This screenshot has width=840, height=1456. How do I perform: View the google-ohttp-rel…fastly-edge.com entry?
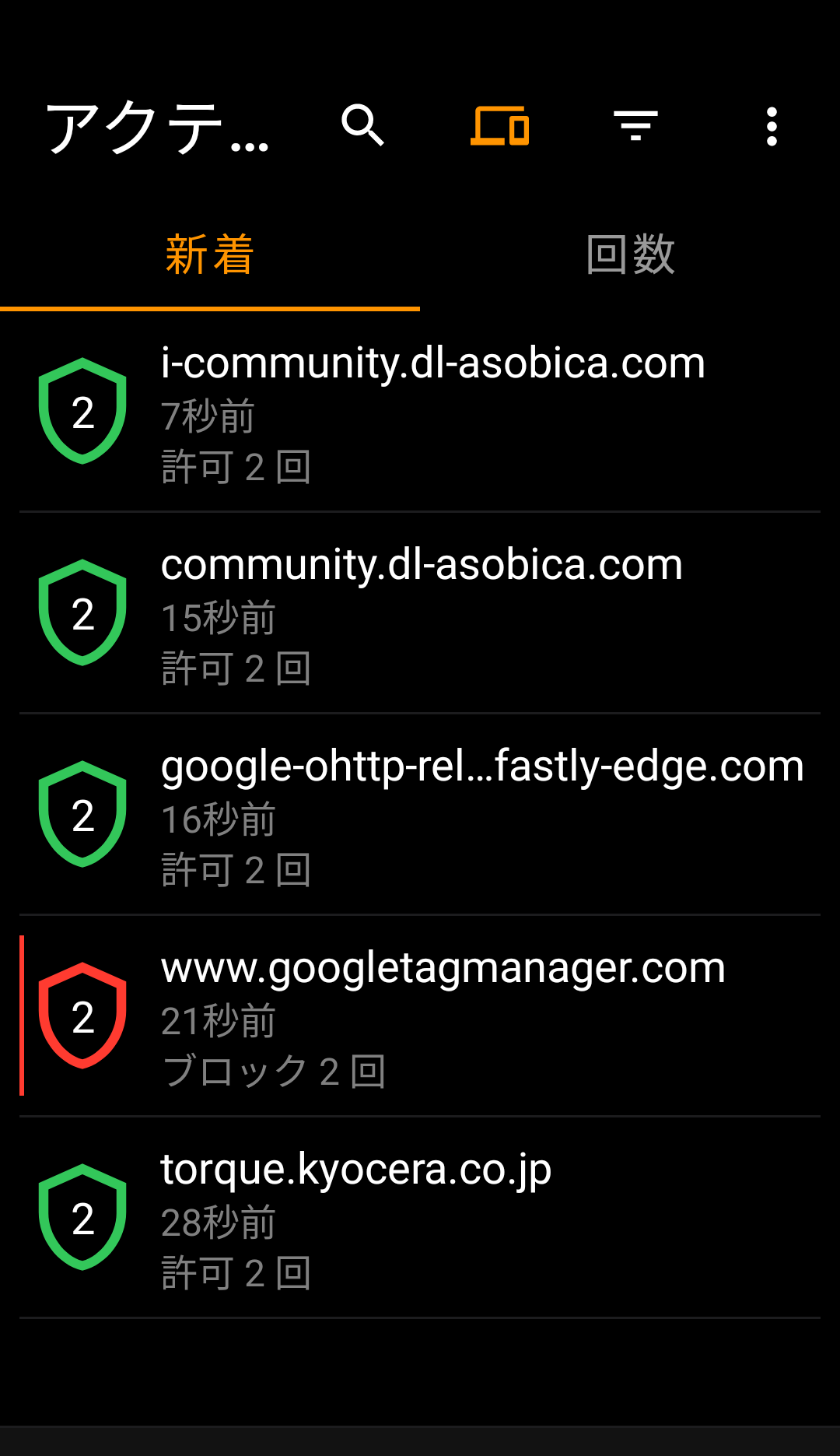click(x=420, y=815)
